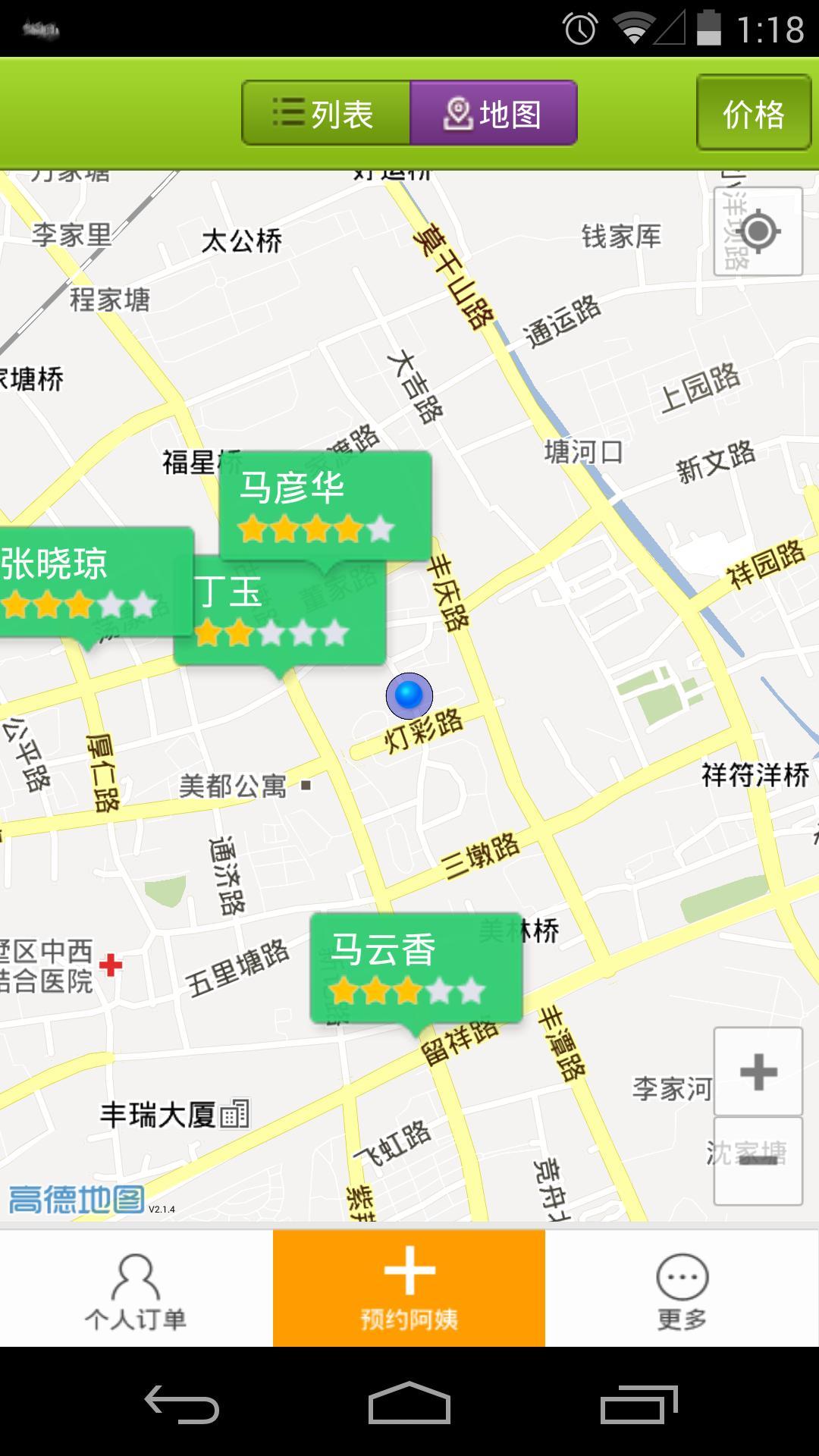Zoom in with the plus button
Image resolution: width=819 pixels, height=1456 pixels.
[758, 1072]
